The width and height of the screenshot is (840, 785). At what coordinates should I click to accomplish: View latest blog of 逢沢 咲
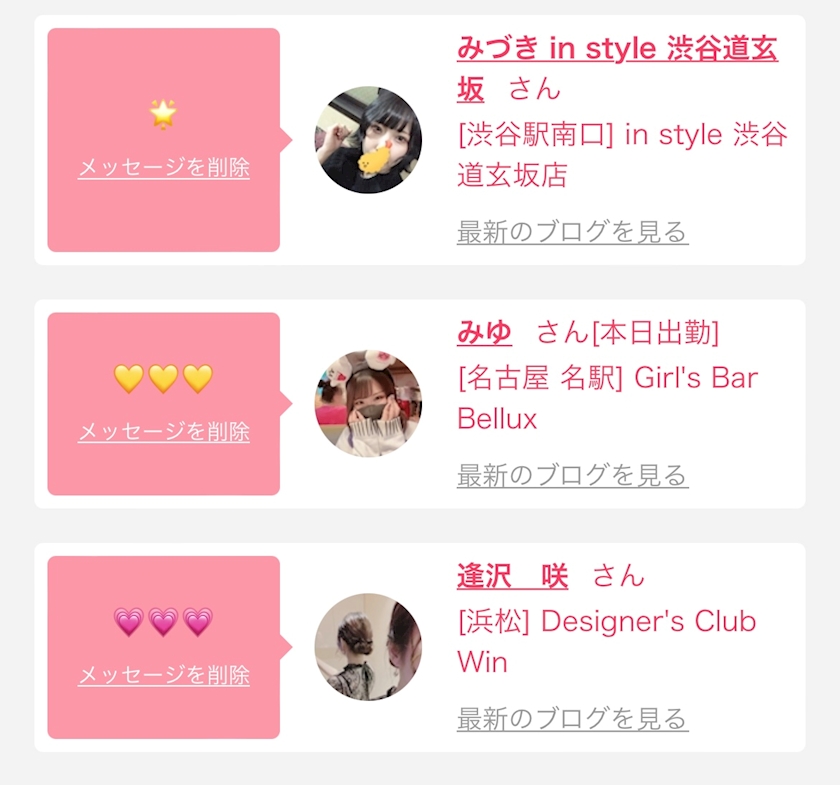click(x=572, y=718)
